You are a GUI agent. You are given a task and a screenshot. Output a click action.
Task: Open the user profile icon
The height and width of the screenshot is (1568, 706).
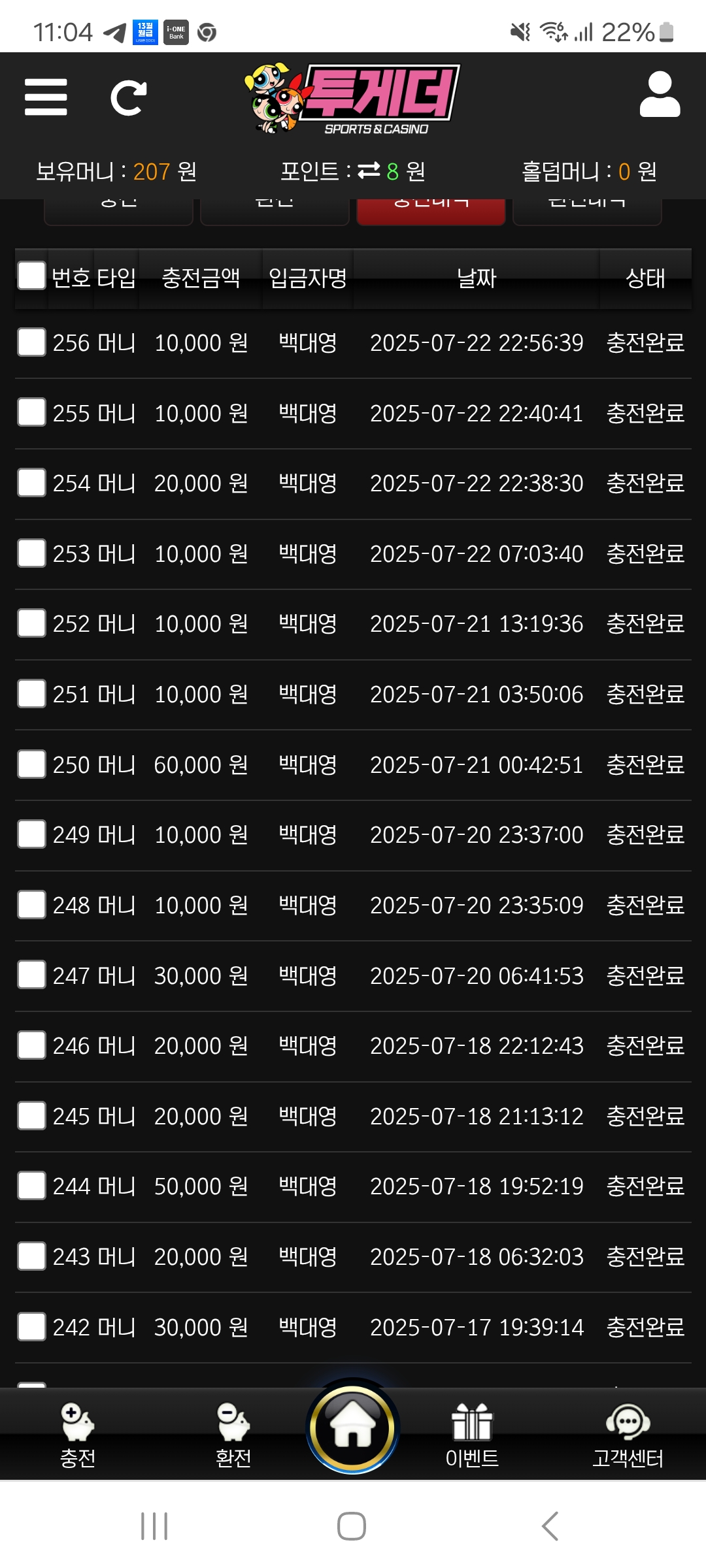[660, 95]
